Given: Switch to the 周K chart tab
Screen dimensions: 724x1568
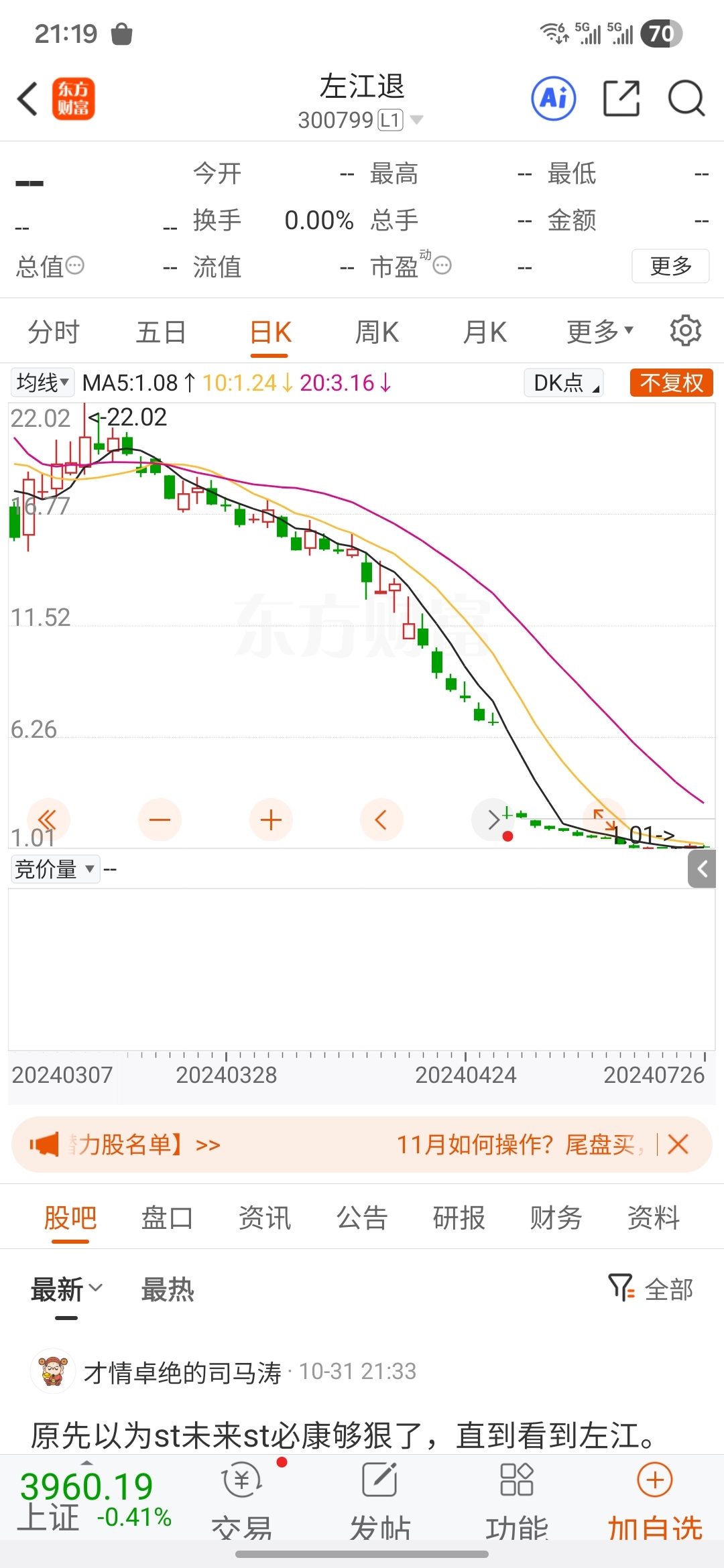Looking at the screenshot, I should click(x=377, y=332).
